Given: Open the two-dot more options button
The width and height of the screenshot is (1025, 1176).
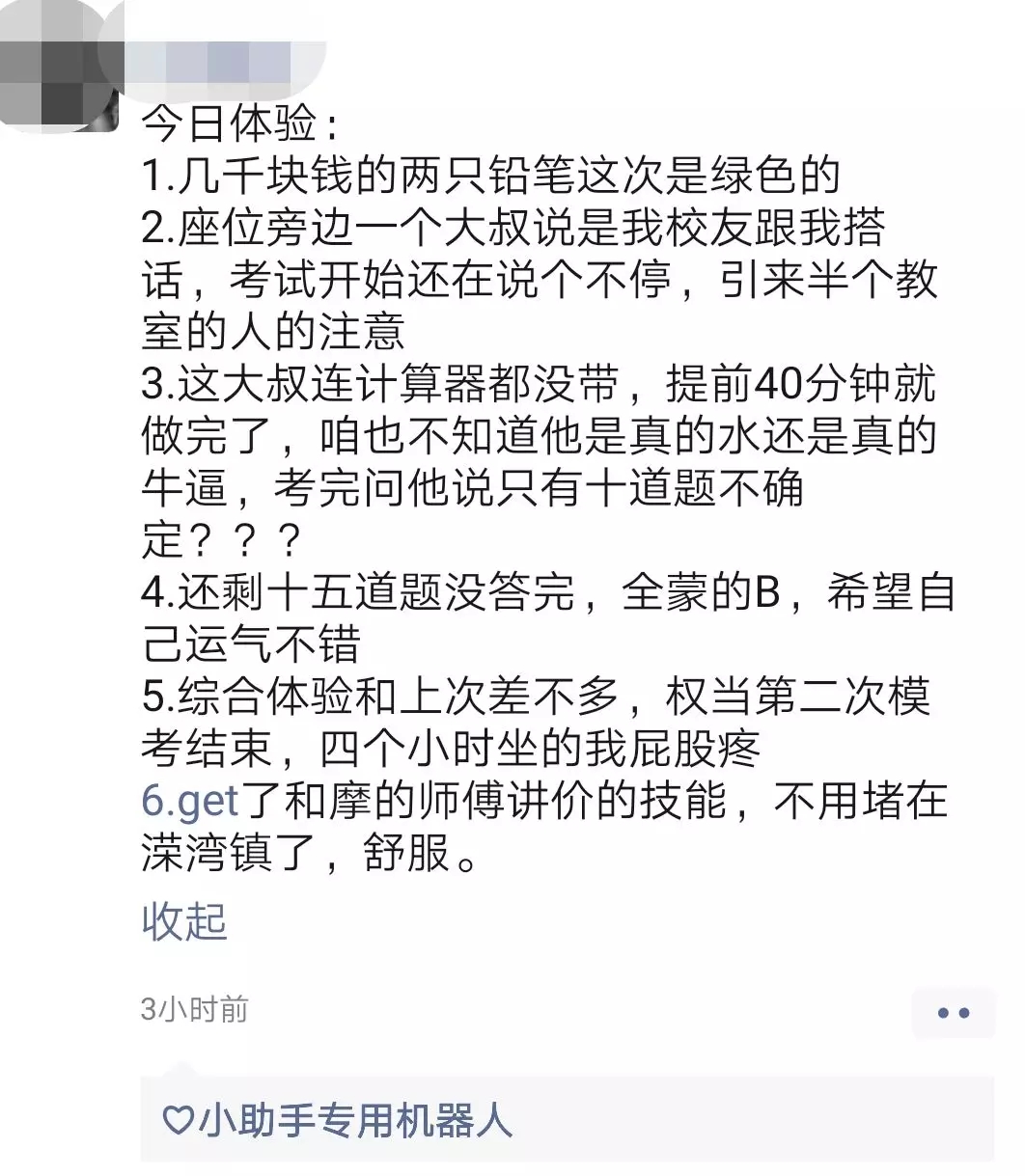Looking at the screenshot, I should click(x=953, y=1013).
